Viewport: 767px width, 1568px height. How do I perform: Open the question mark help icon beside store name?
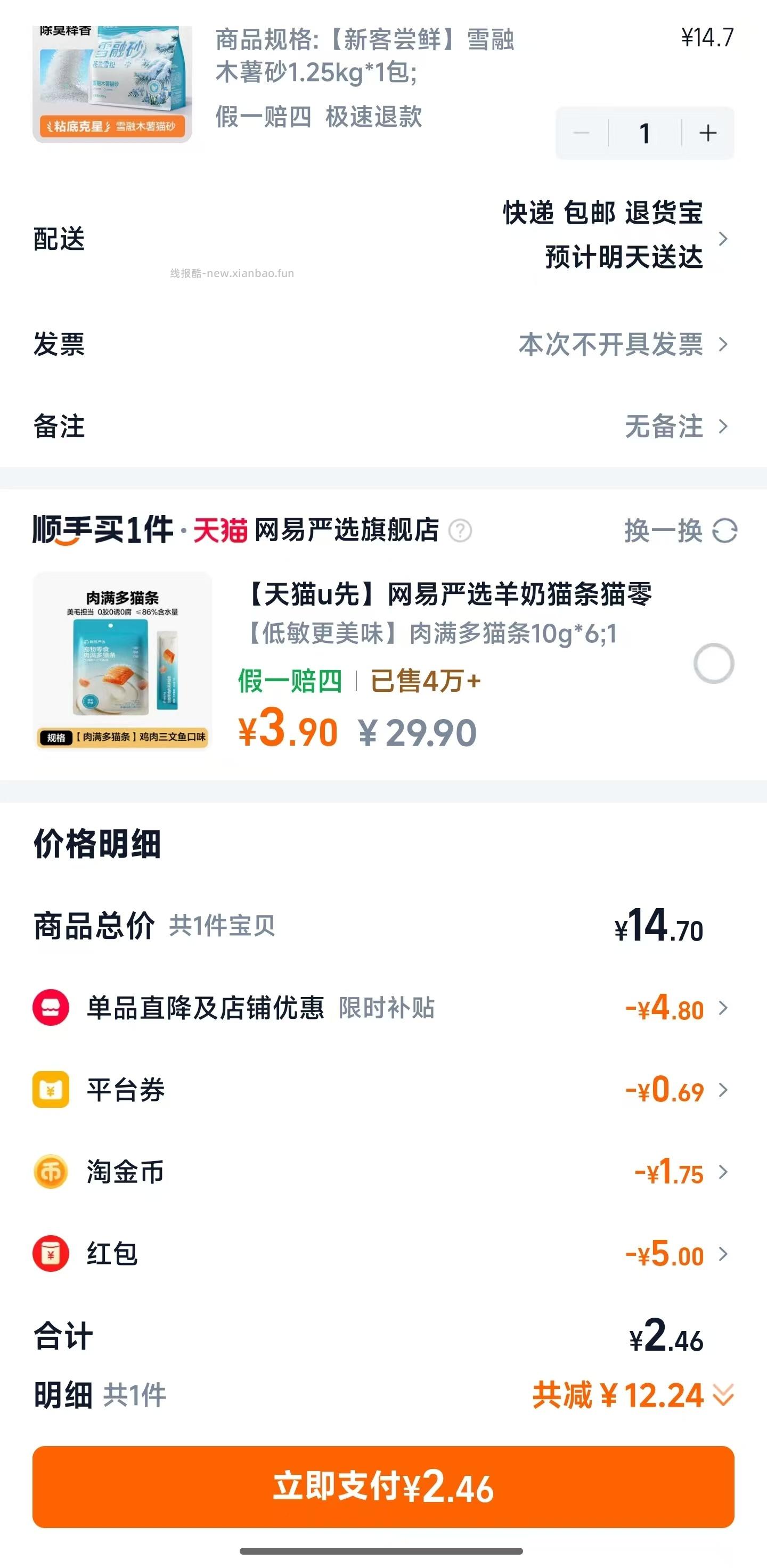pos(461,529)
